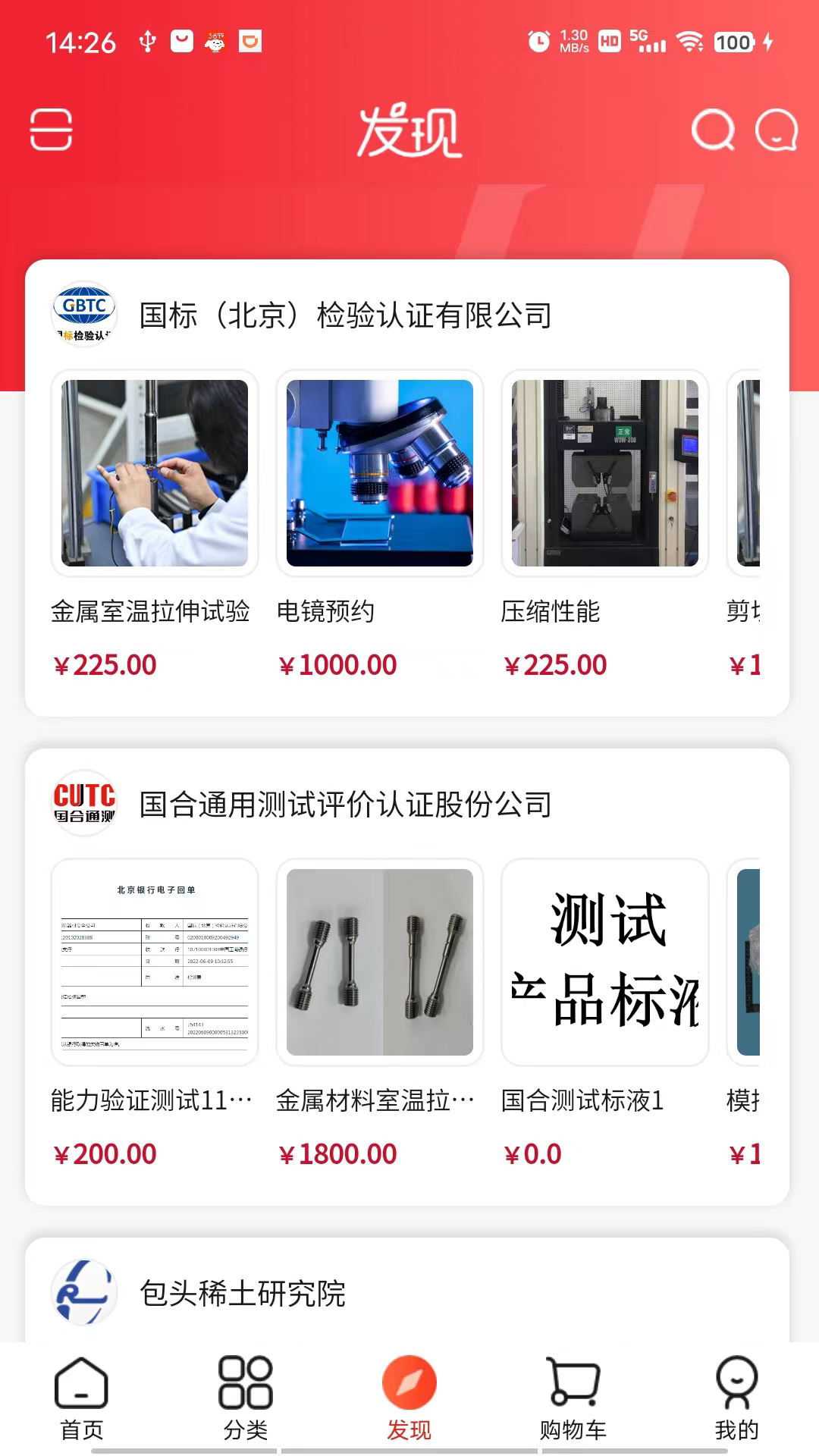Open 国标（北京）检验认证有限公司 company page
819x1456 pixels.
coord(345,315)
